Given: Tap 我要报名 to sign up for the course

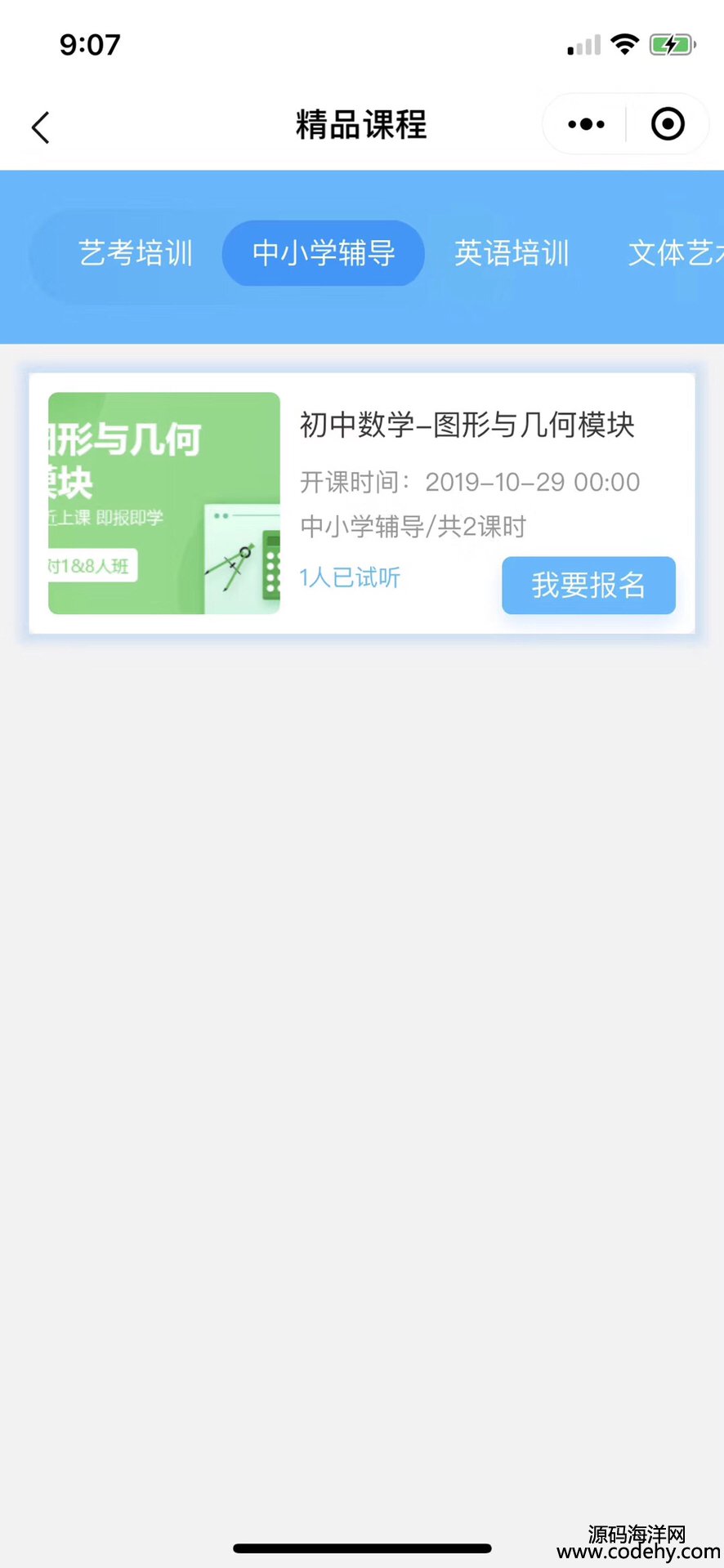Looking at the screenshot, I should 588,586.
